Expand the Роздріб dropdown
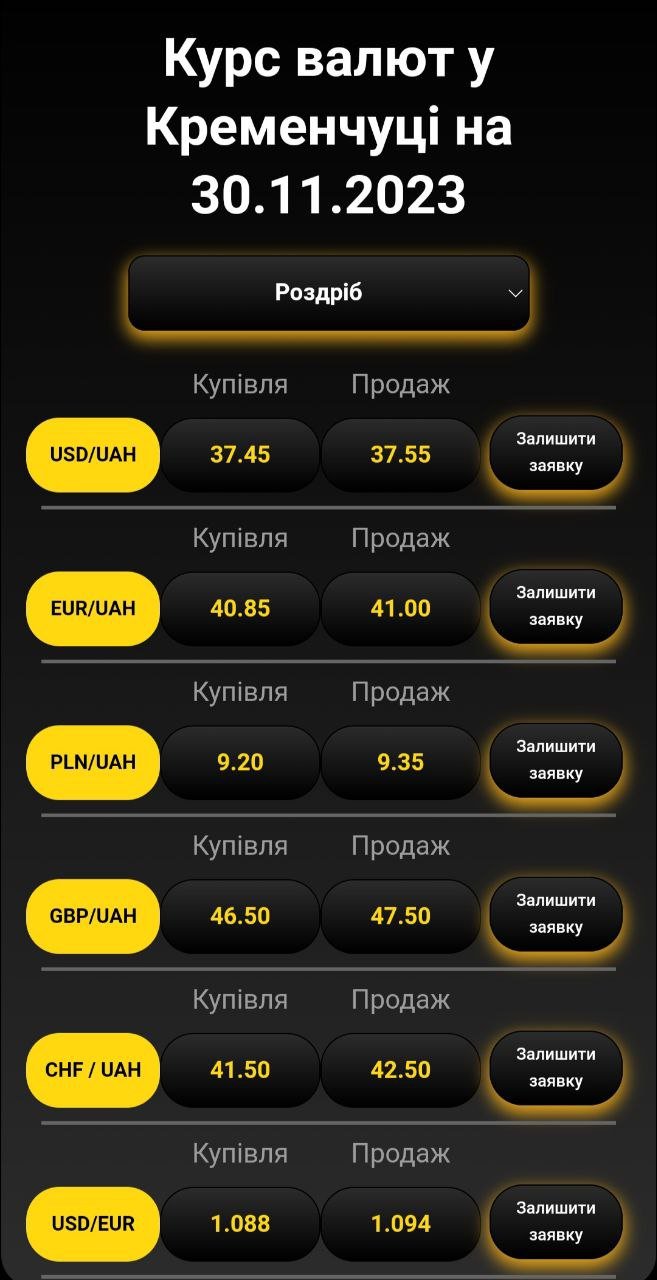The height and width of the screenshot is (1280, 657). coord(328,293)
